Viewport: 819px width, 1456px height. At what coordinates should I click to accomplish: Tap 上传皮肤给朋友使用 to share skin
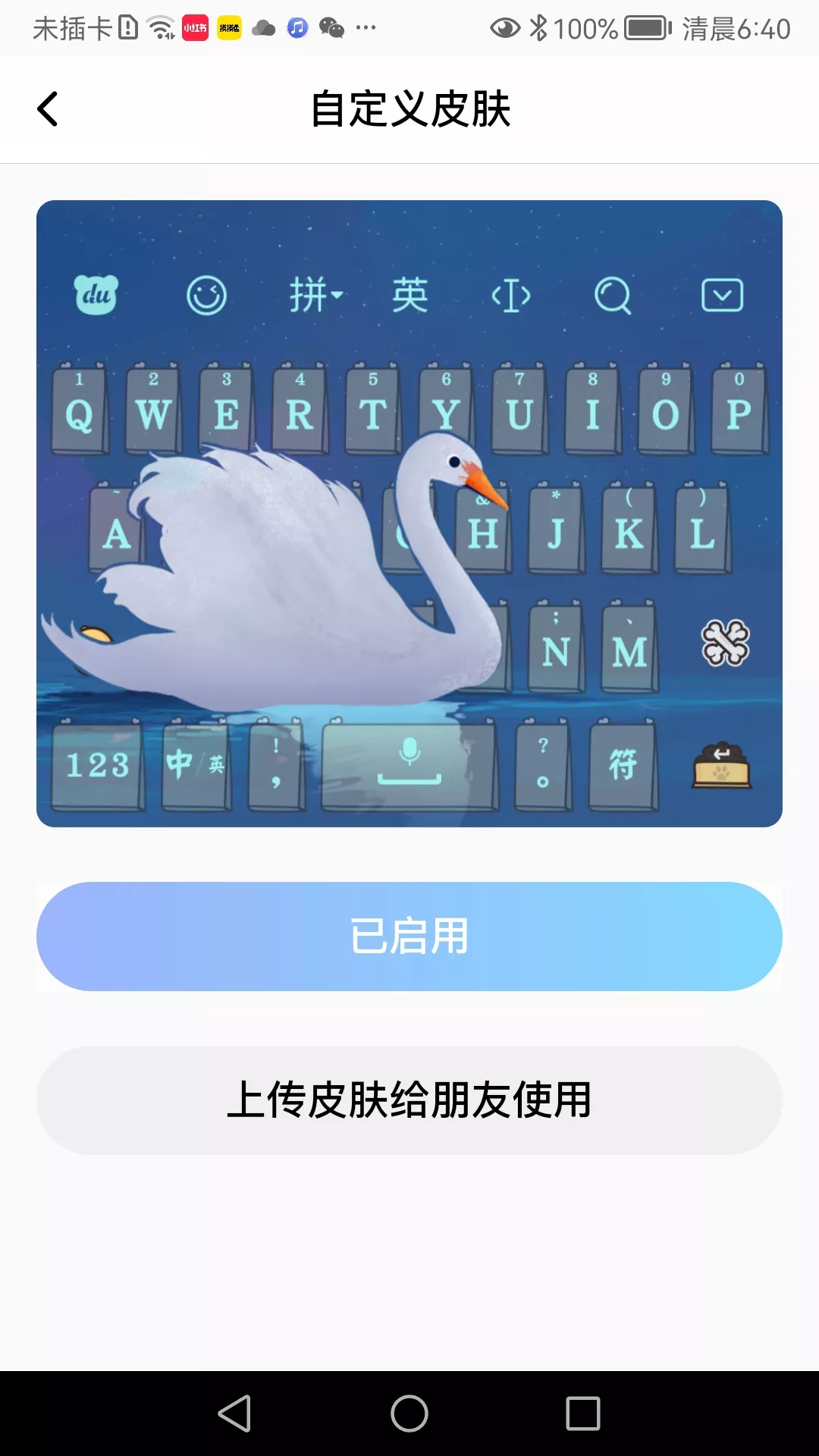click(x=409, y=1100)
